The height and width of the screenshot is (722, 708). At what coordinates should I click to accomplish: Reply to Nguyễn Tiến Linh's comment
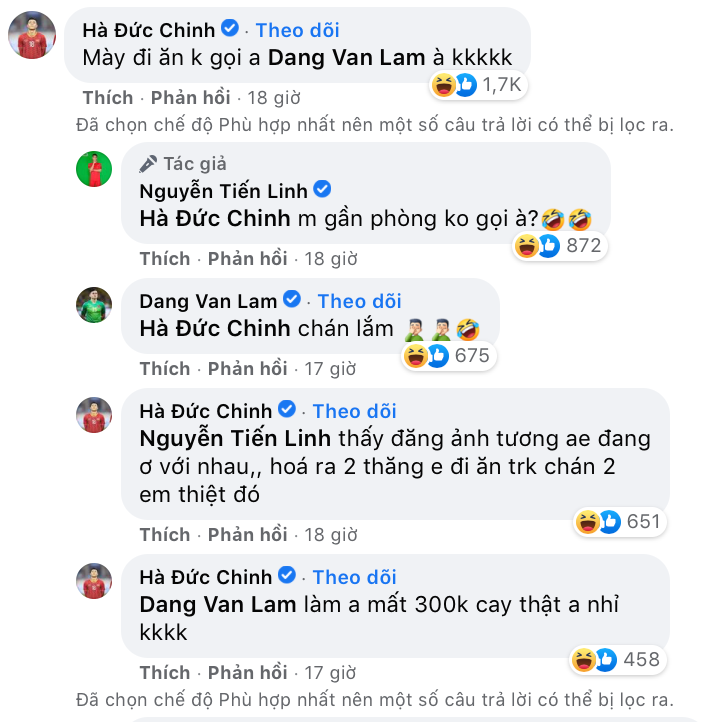pos(246,259)
